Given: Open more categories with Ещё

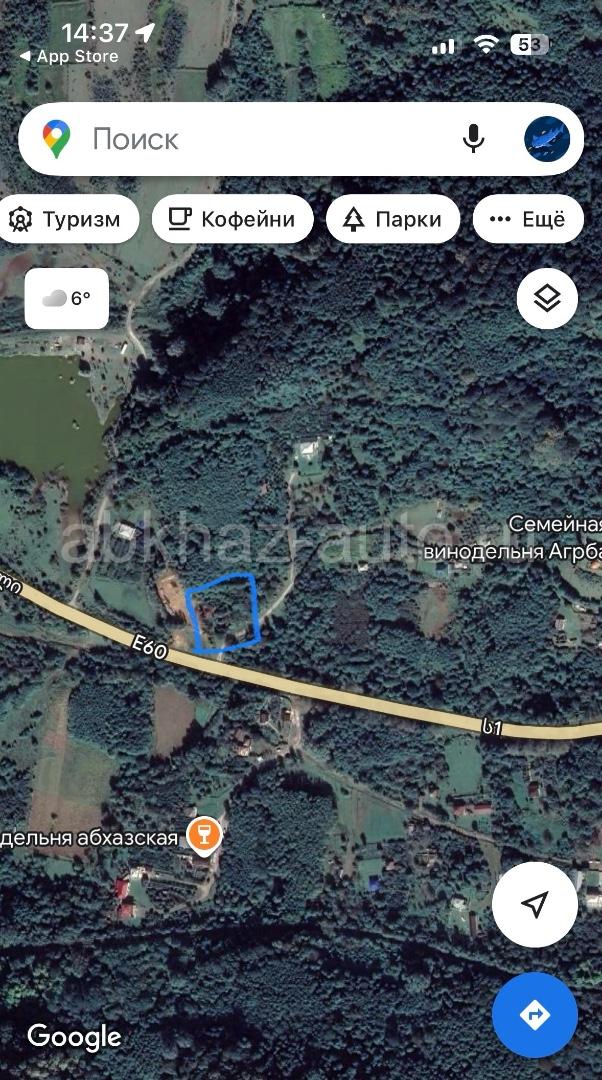Looking at the screenshot, I should point(528,219).
